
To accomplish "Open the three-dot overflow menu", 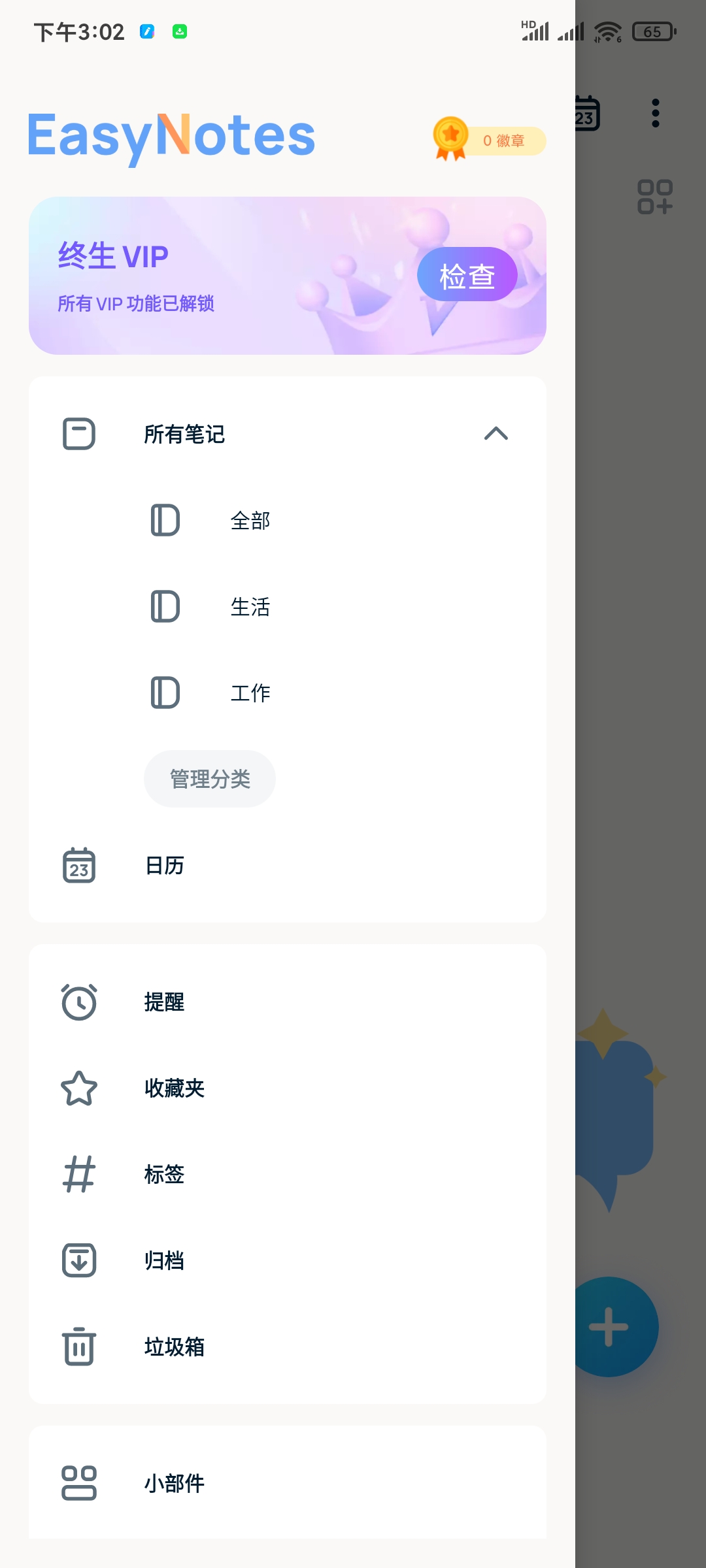I will (656, 112).
